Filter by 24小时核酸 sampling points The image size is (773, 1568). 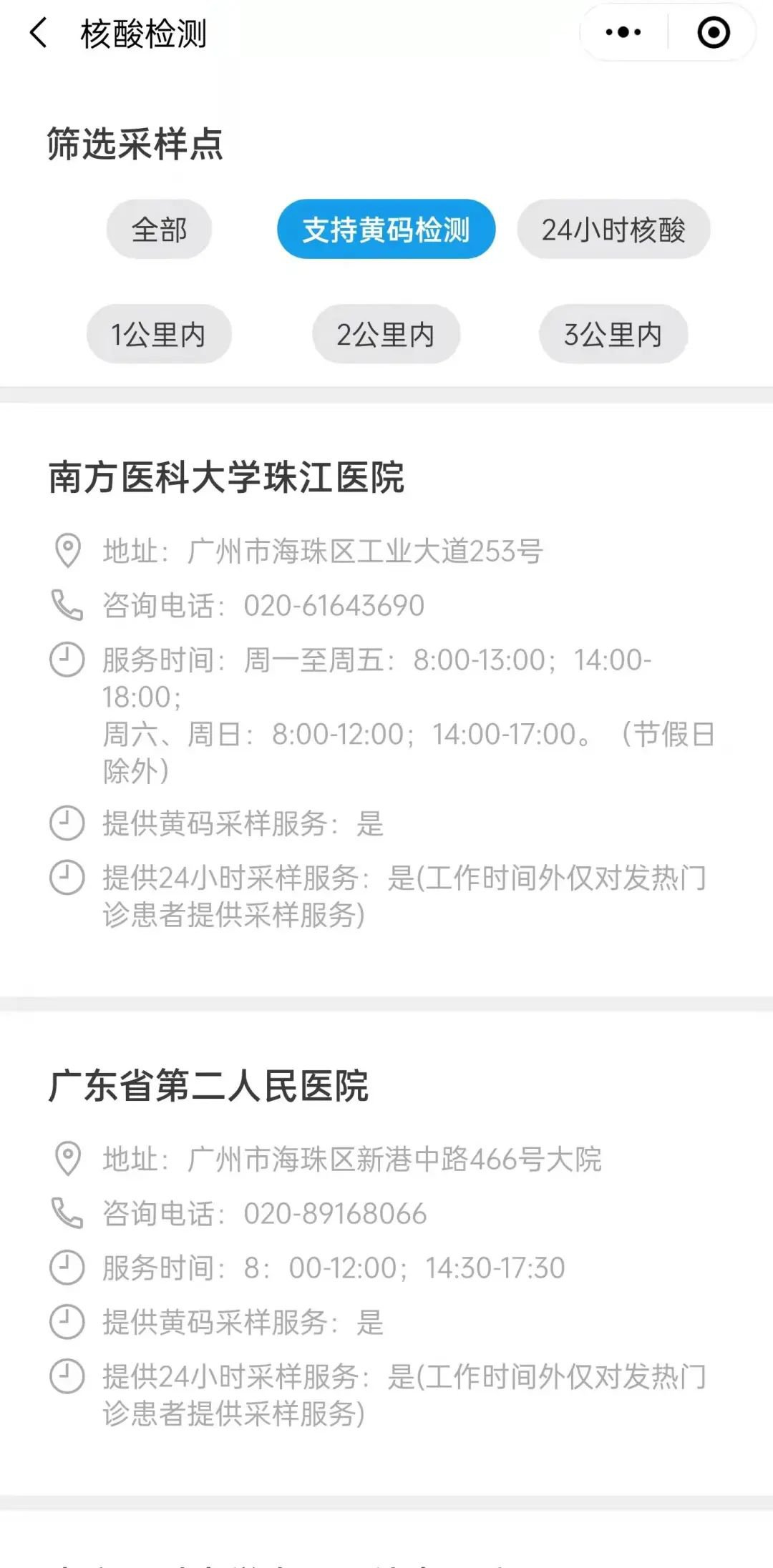click(613, 230)
